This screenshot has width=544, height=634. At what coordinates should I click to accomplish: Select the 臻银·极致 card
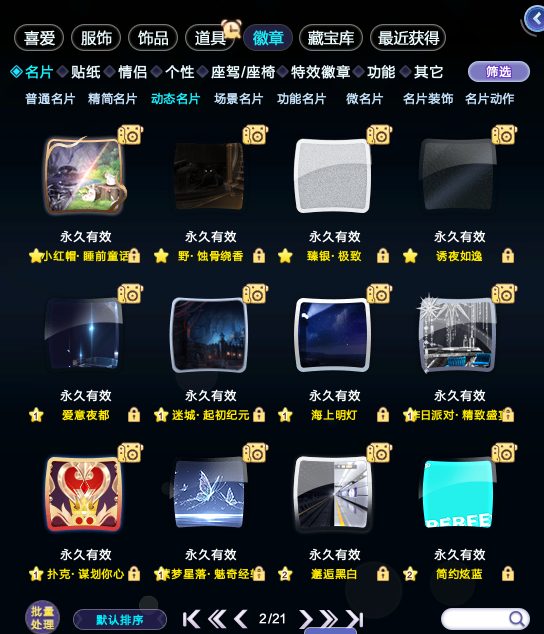pos(333,175)
